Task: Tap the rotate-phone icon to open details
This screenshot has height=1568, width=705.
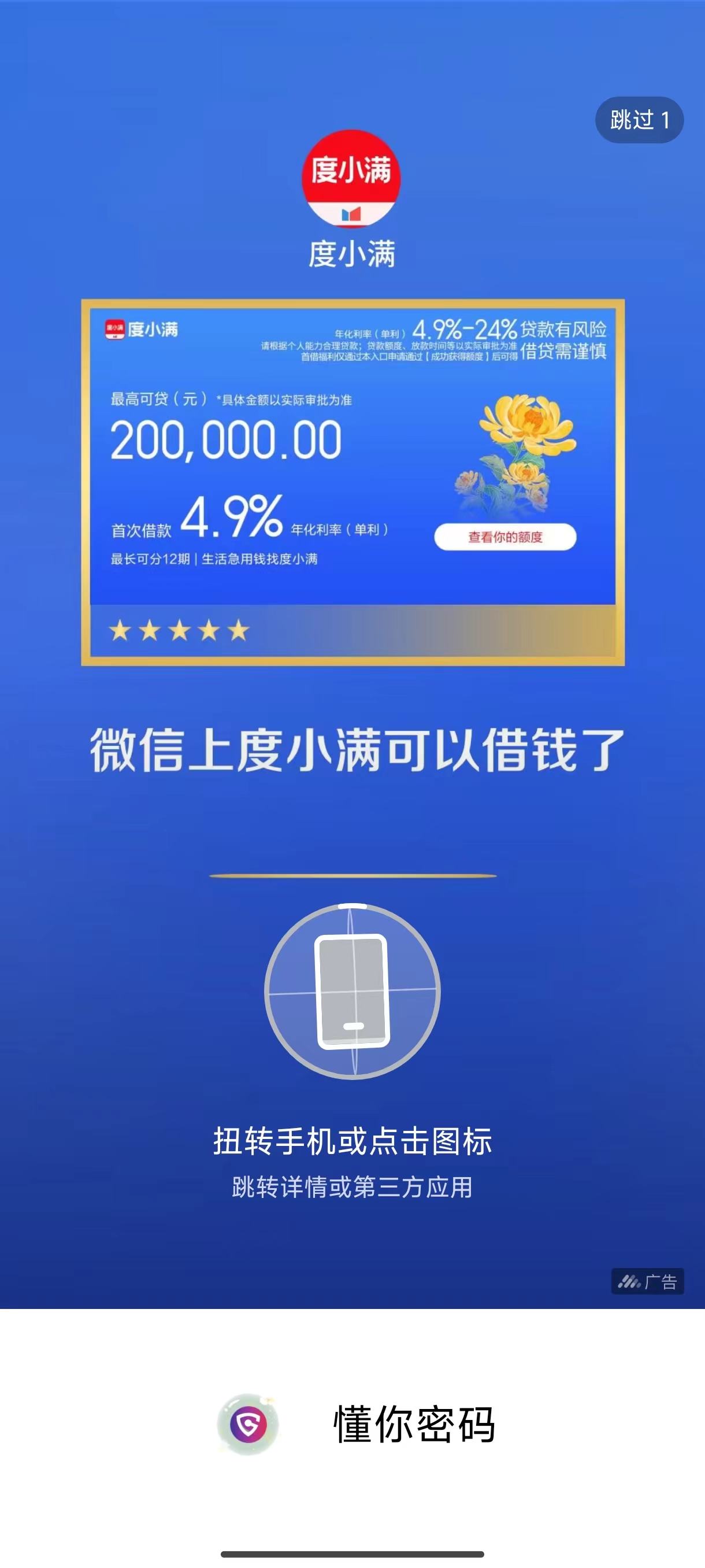Action: pyautogui.click(x=352, y=991)
